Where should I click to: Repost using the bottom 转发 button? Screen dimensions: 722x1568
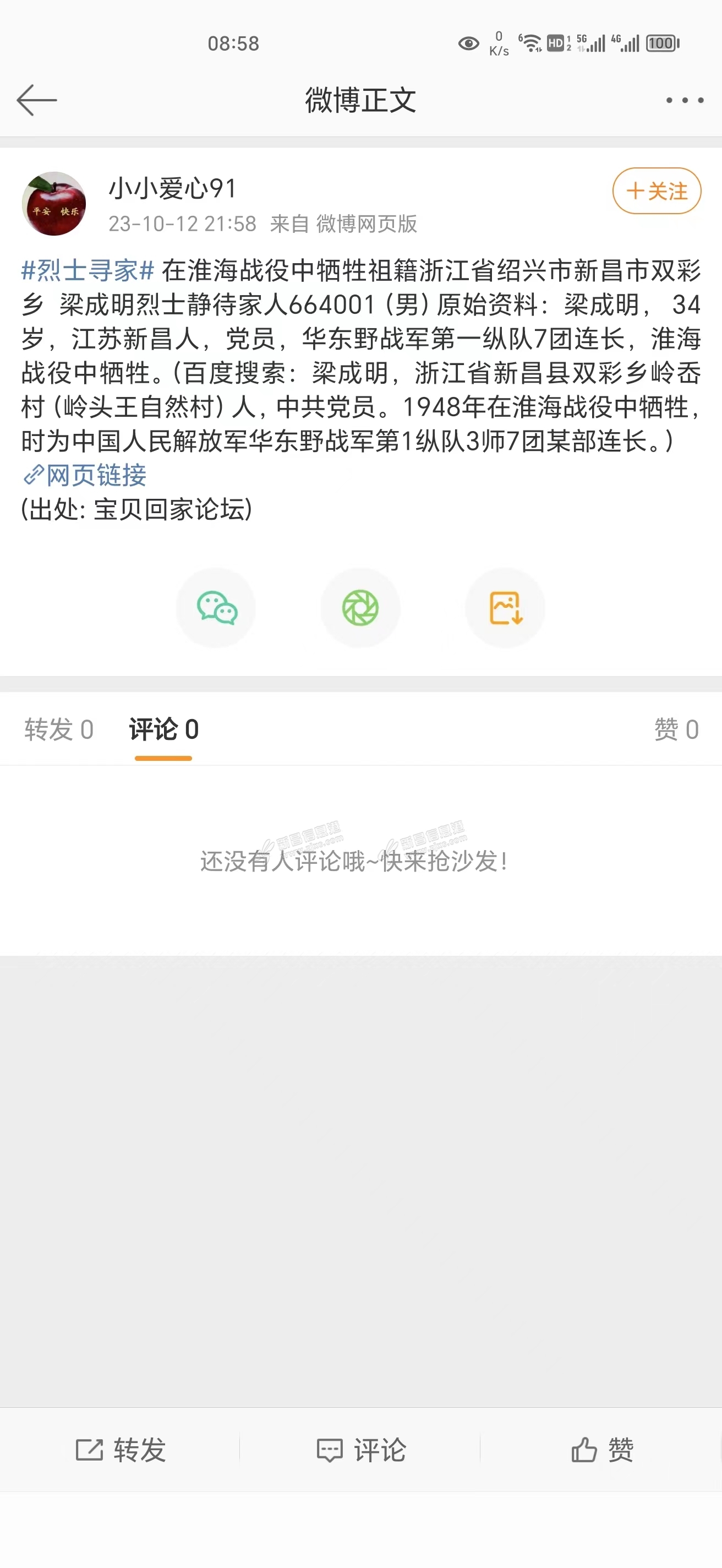121,1450
